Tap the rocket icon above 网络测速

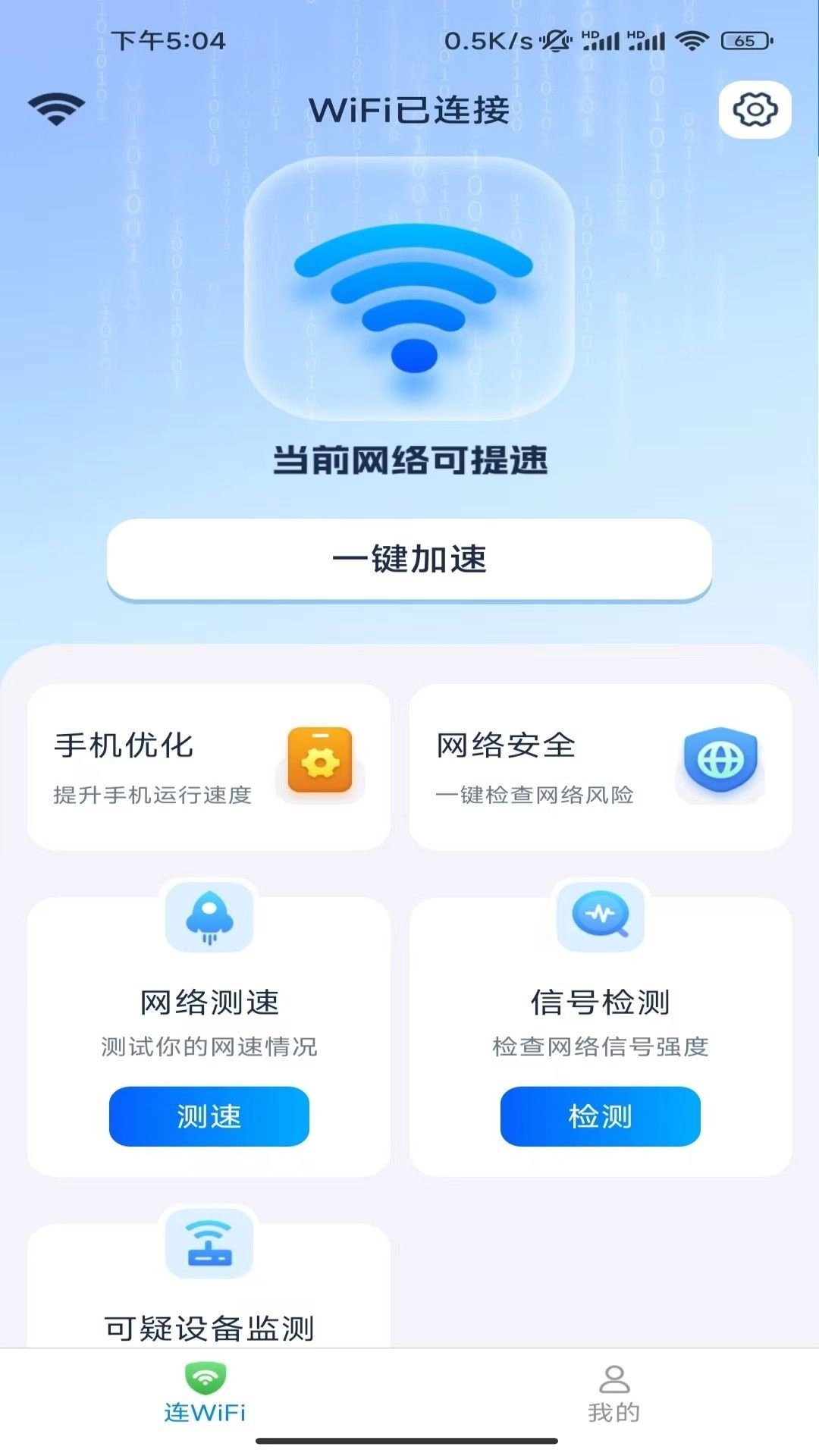[x=209, y=918]
